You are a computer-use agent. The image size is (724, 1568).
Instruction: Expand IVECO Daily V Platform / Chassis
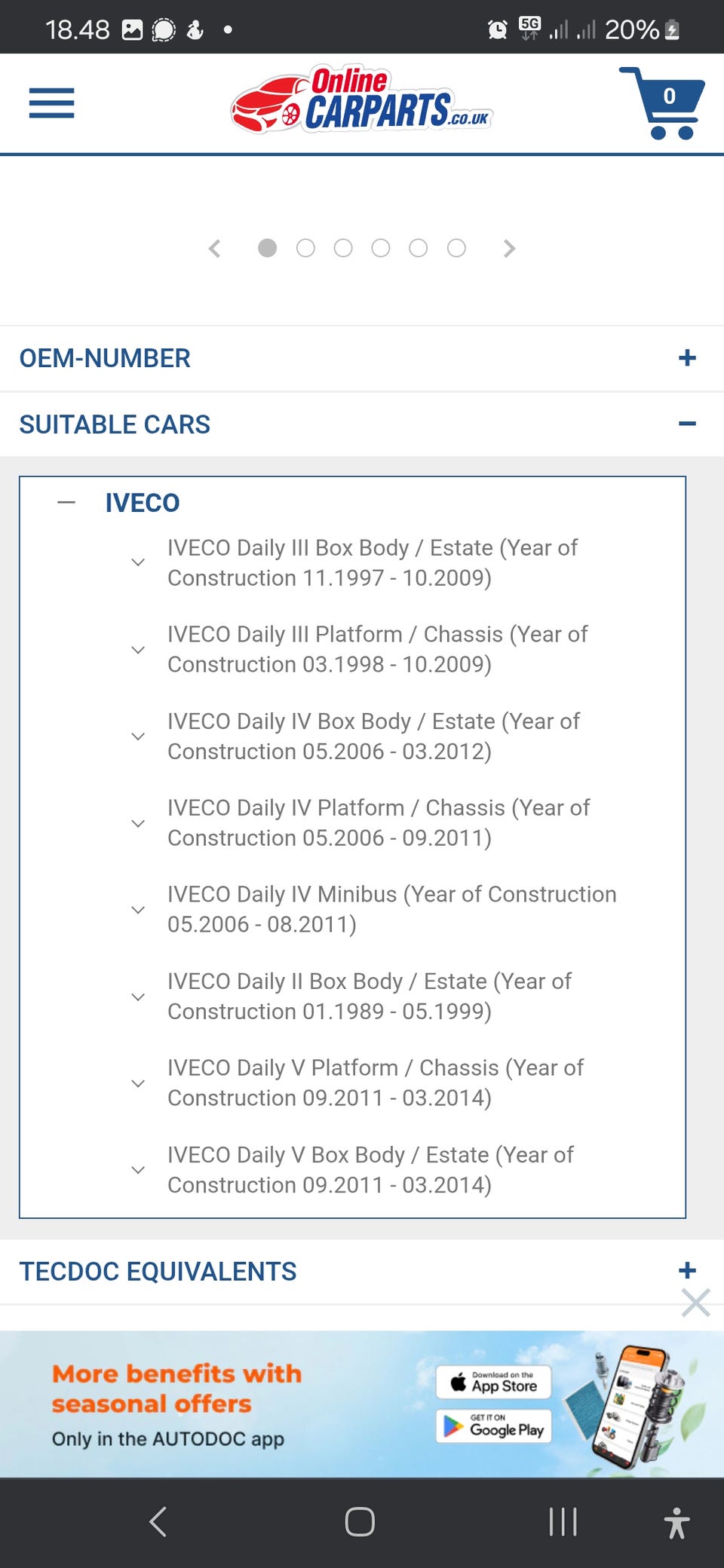(138, 1083)
